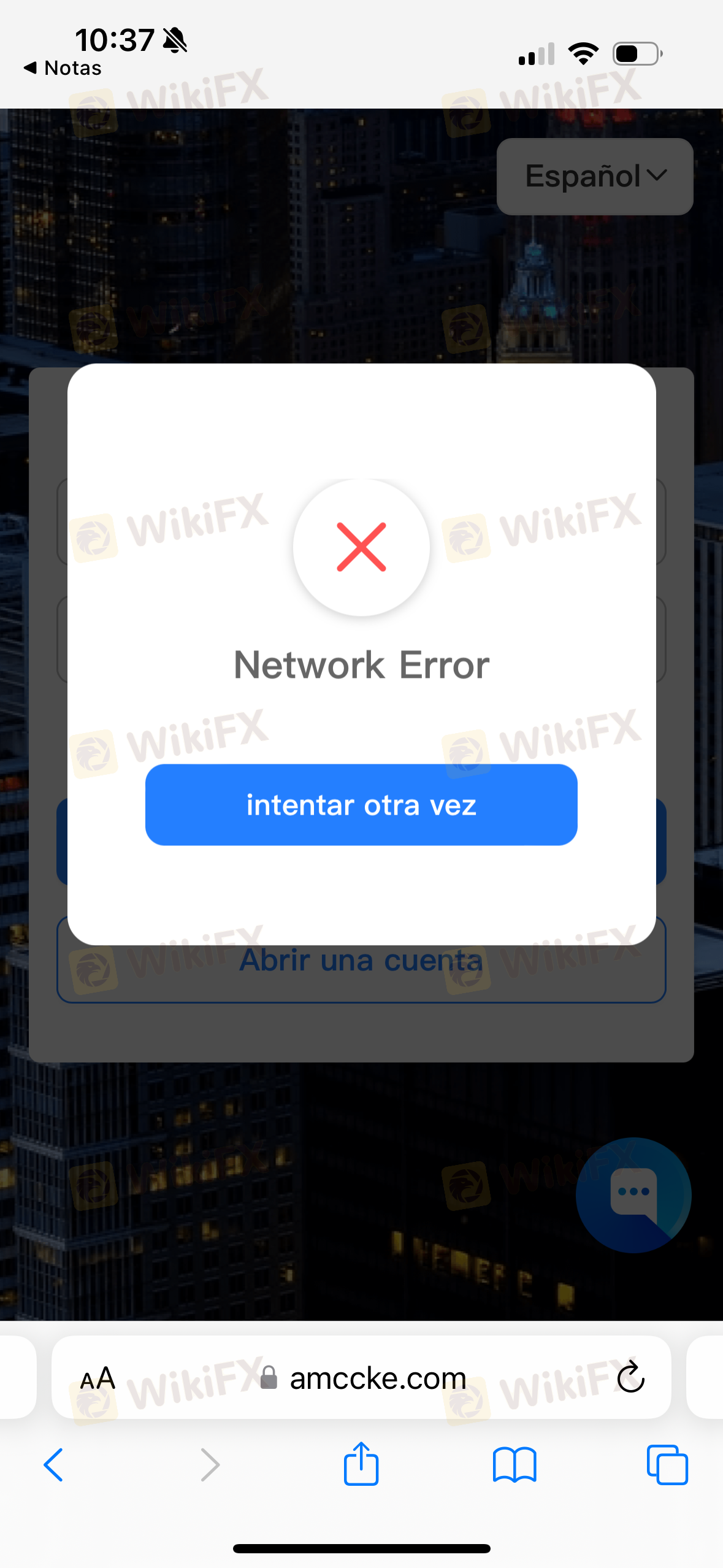The image size is (723, 1568).
Task: Return to the Notas app
Action: coord(63,68)
